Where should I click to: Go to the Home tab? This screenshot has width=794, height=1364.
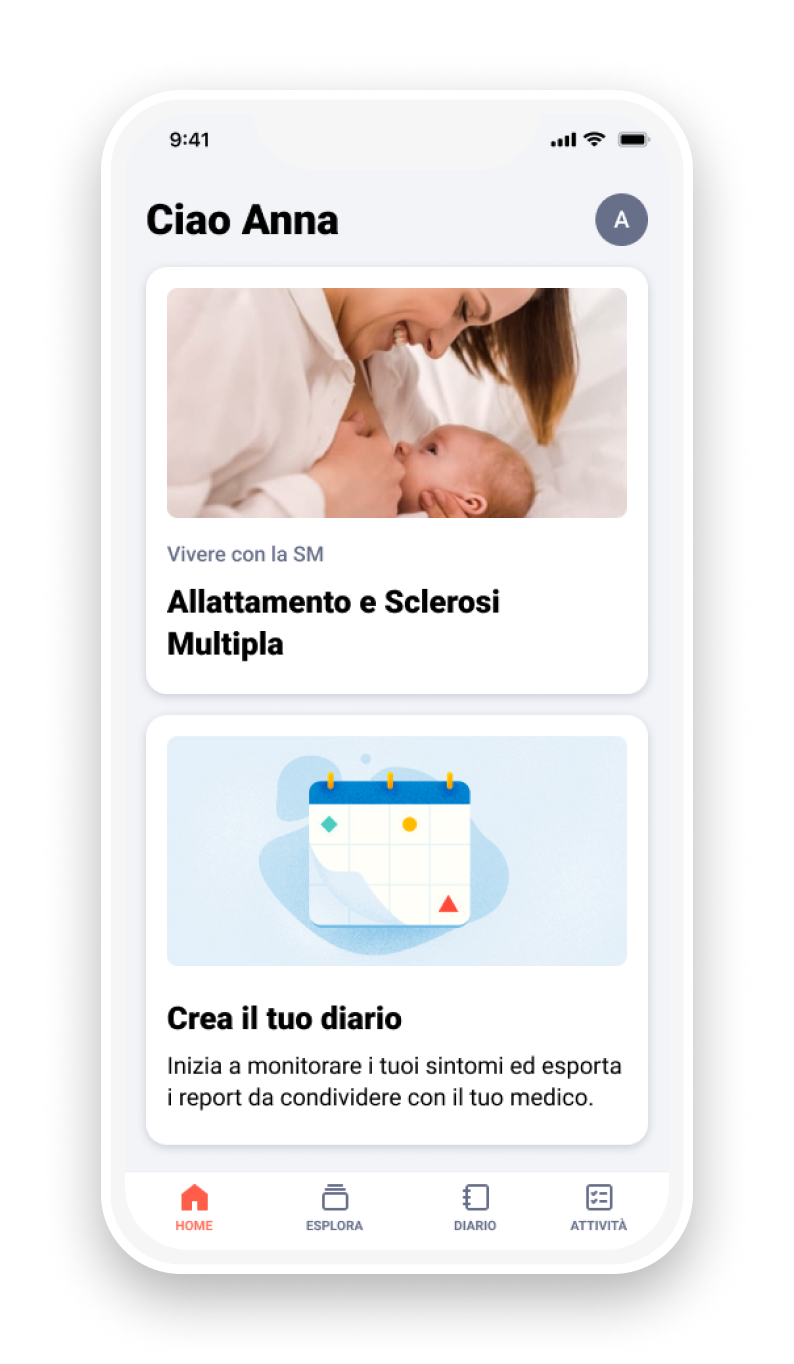(194, 1207)
